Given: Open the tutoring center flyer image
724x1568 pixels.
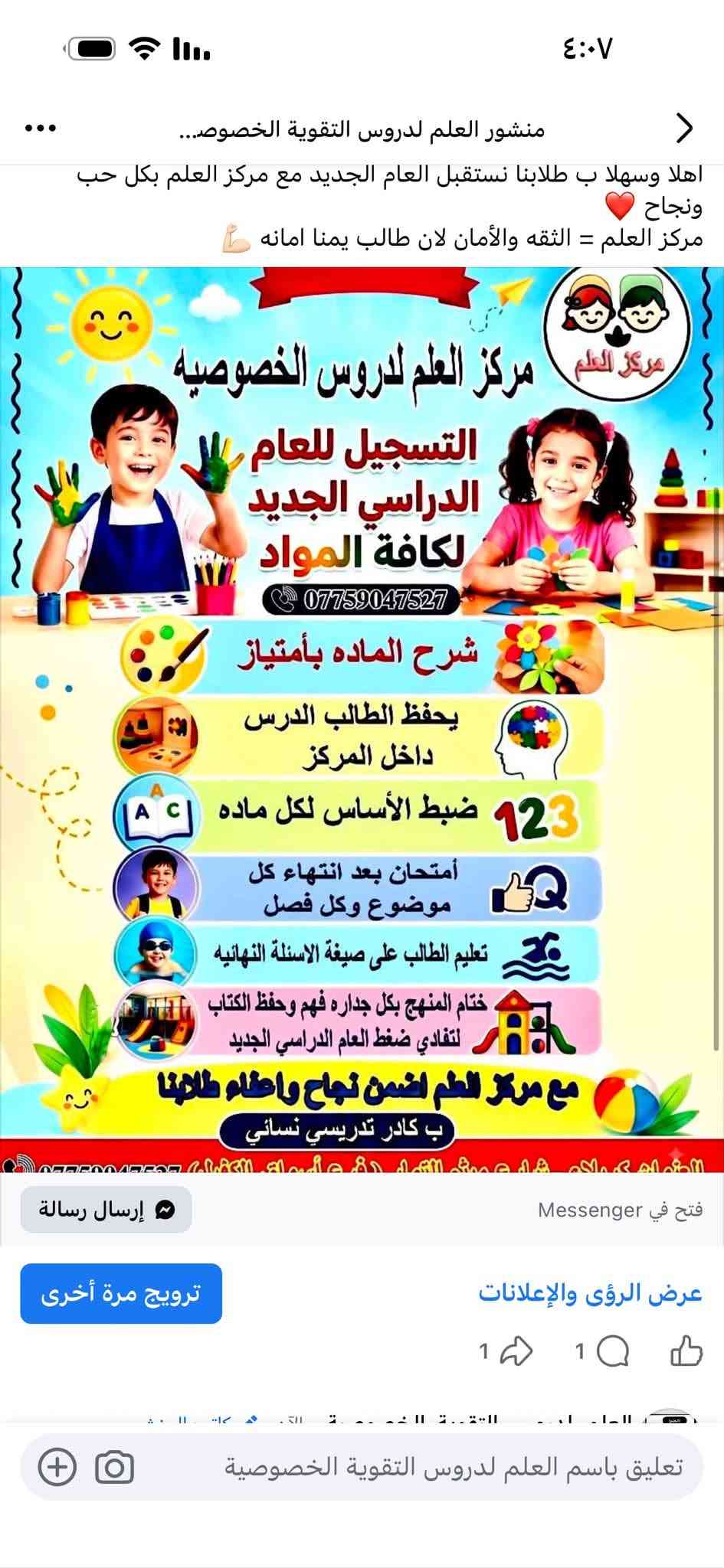Looking at the screenshot, I should (362, 720).
